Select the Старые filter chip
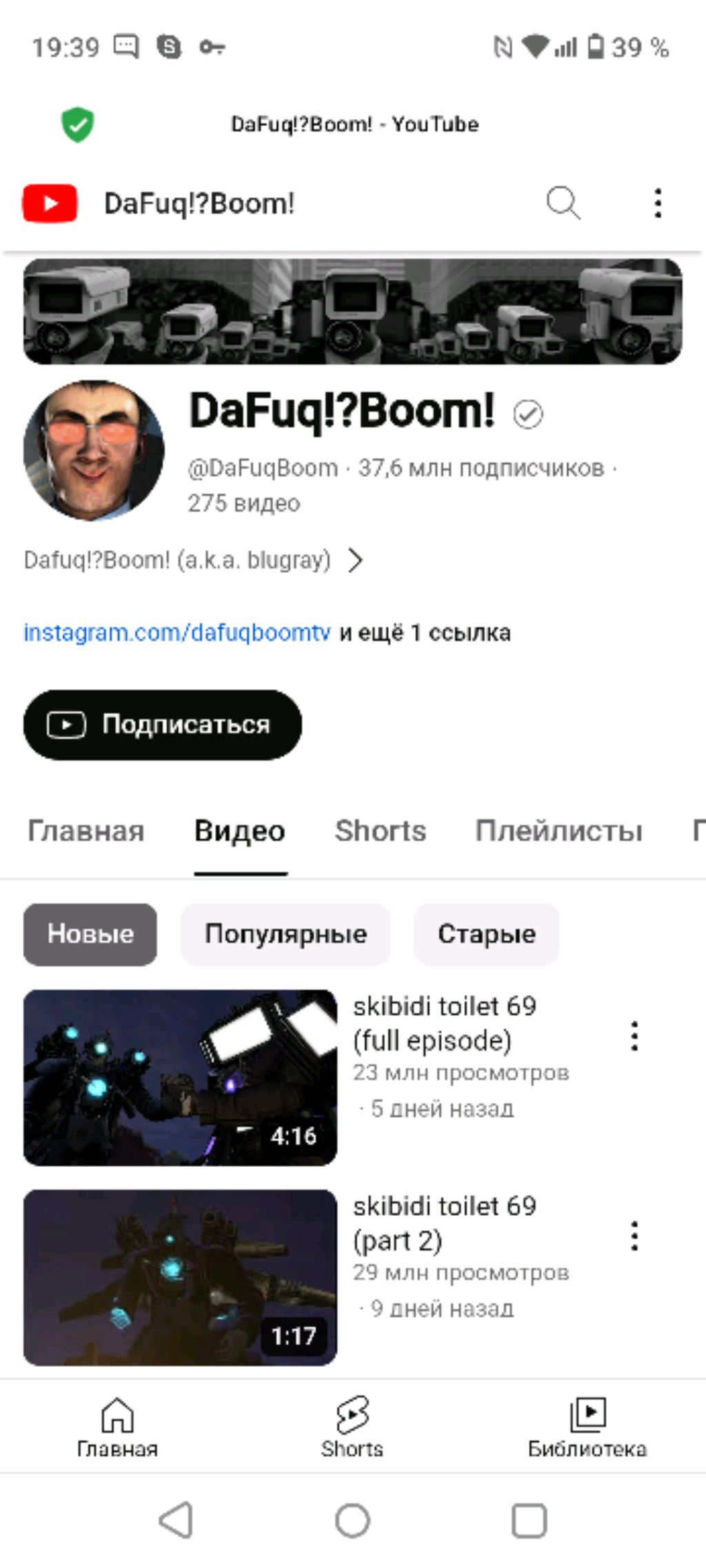Screen dimensions: 706x1568 (x=487, y=935)
